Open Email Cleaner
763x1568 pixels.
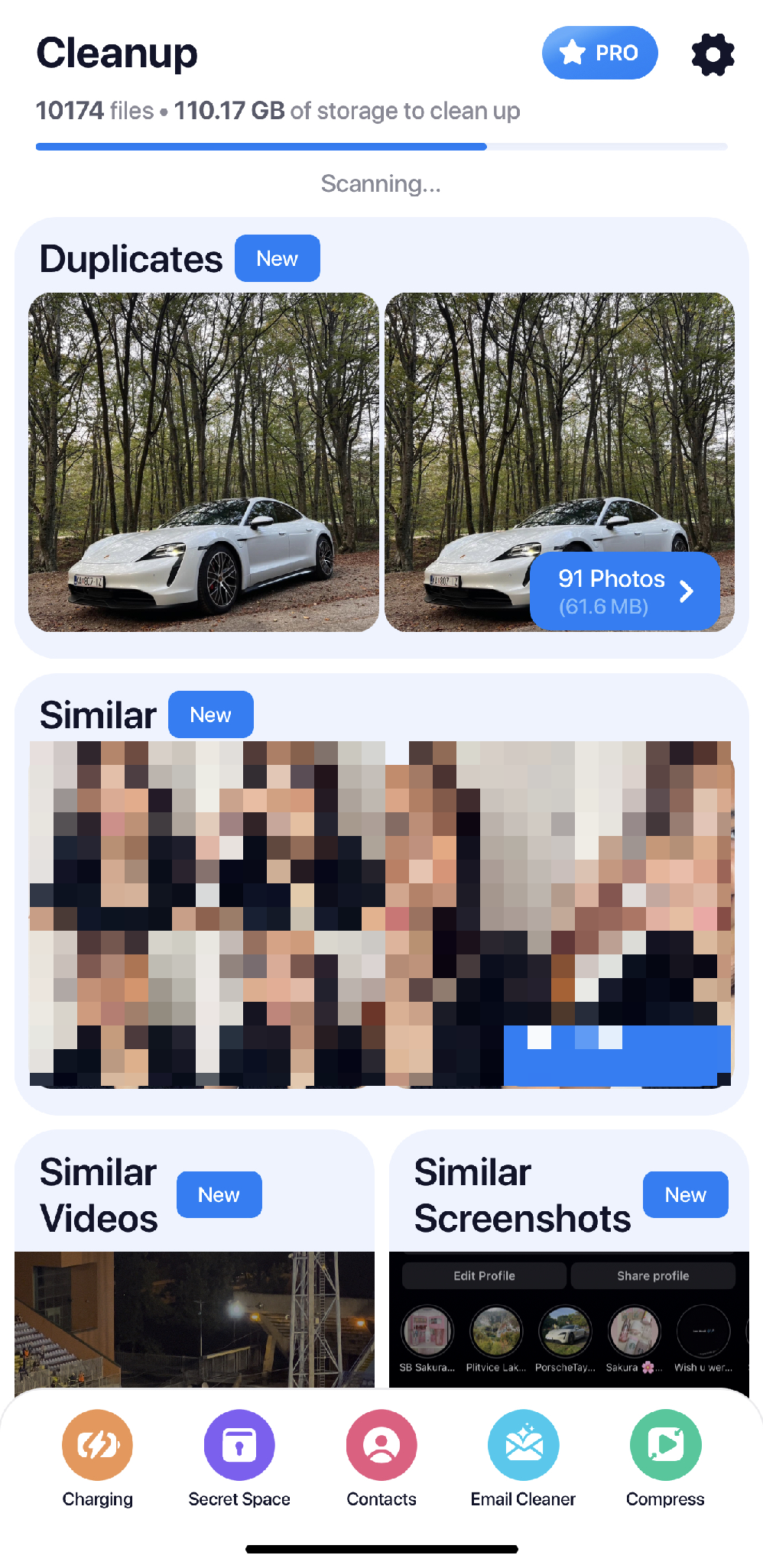click(523, 1458)
